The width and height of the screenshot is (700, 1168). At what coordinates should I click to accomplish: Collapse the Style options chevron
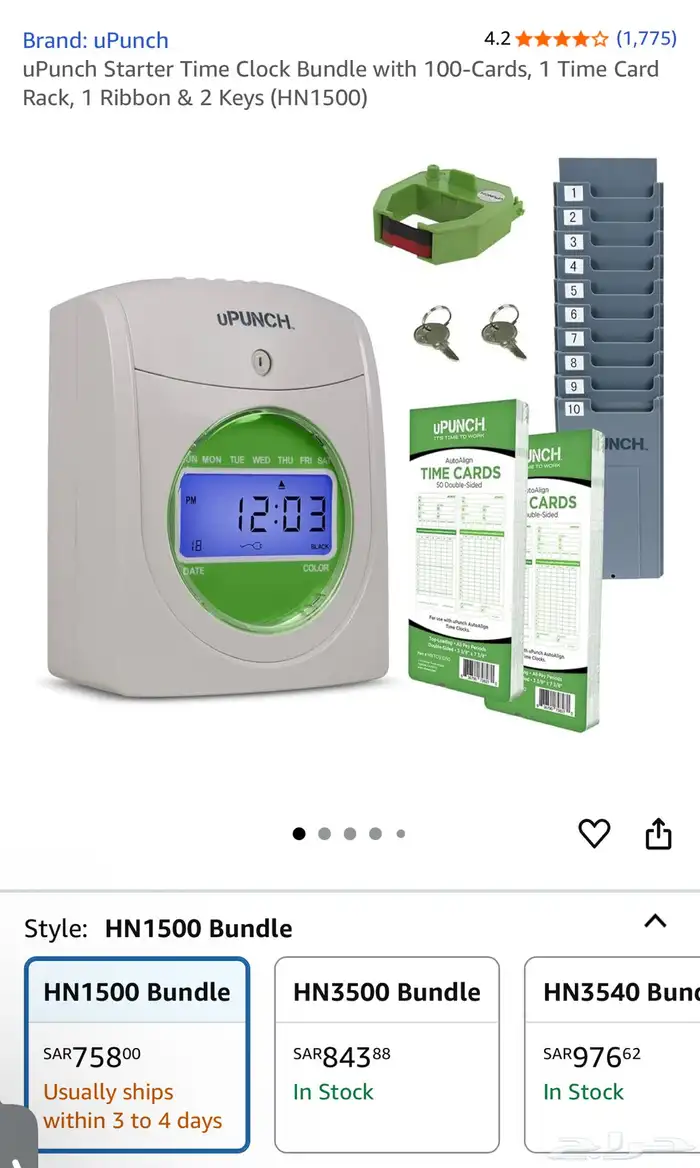click(655, 921)
